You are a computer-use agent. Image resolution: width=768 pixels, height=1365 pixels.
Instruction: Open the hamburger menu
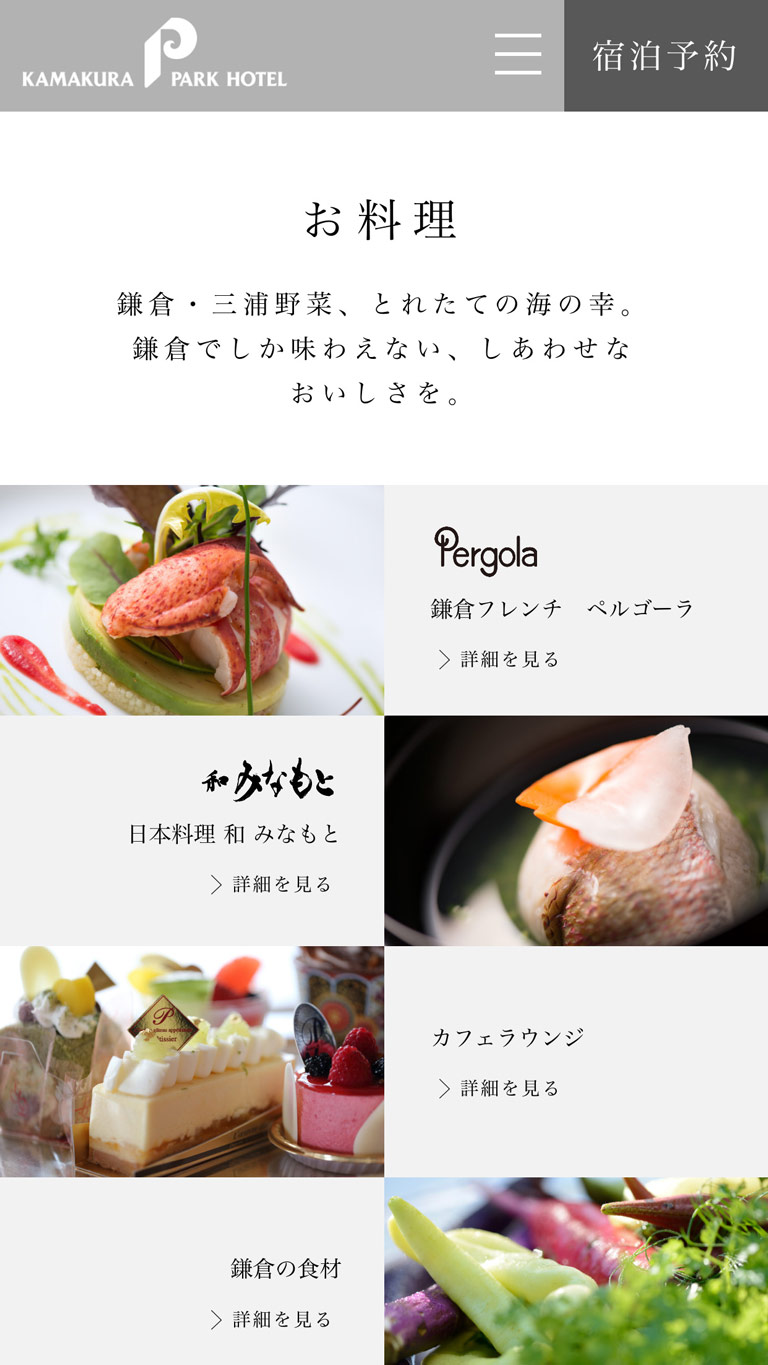(x=517, y=54)
